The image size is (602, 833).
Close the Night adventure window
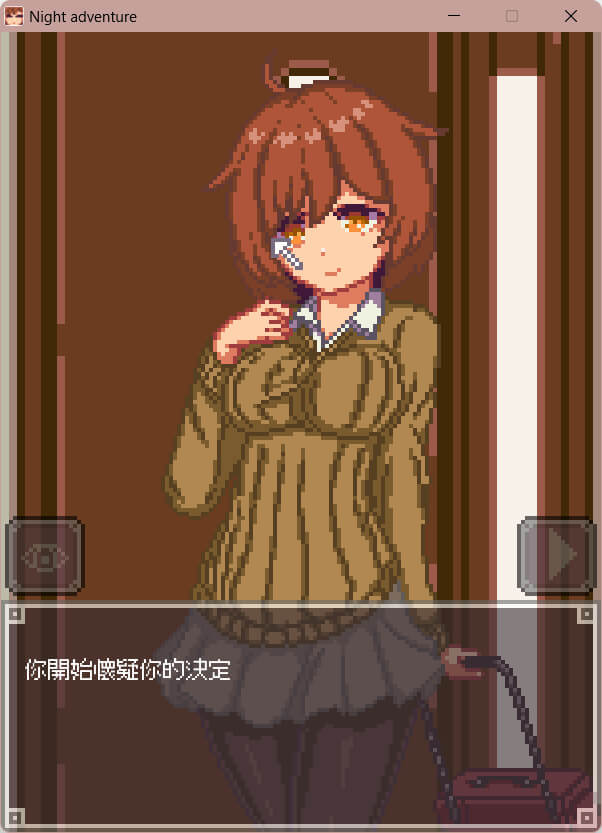[571, 16]
